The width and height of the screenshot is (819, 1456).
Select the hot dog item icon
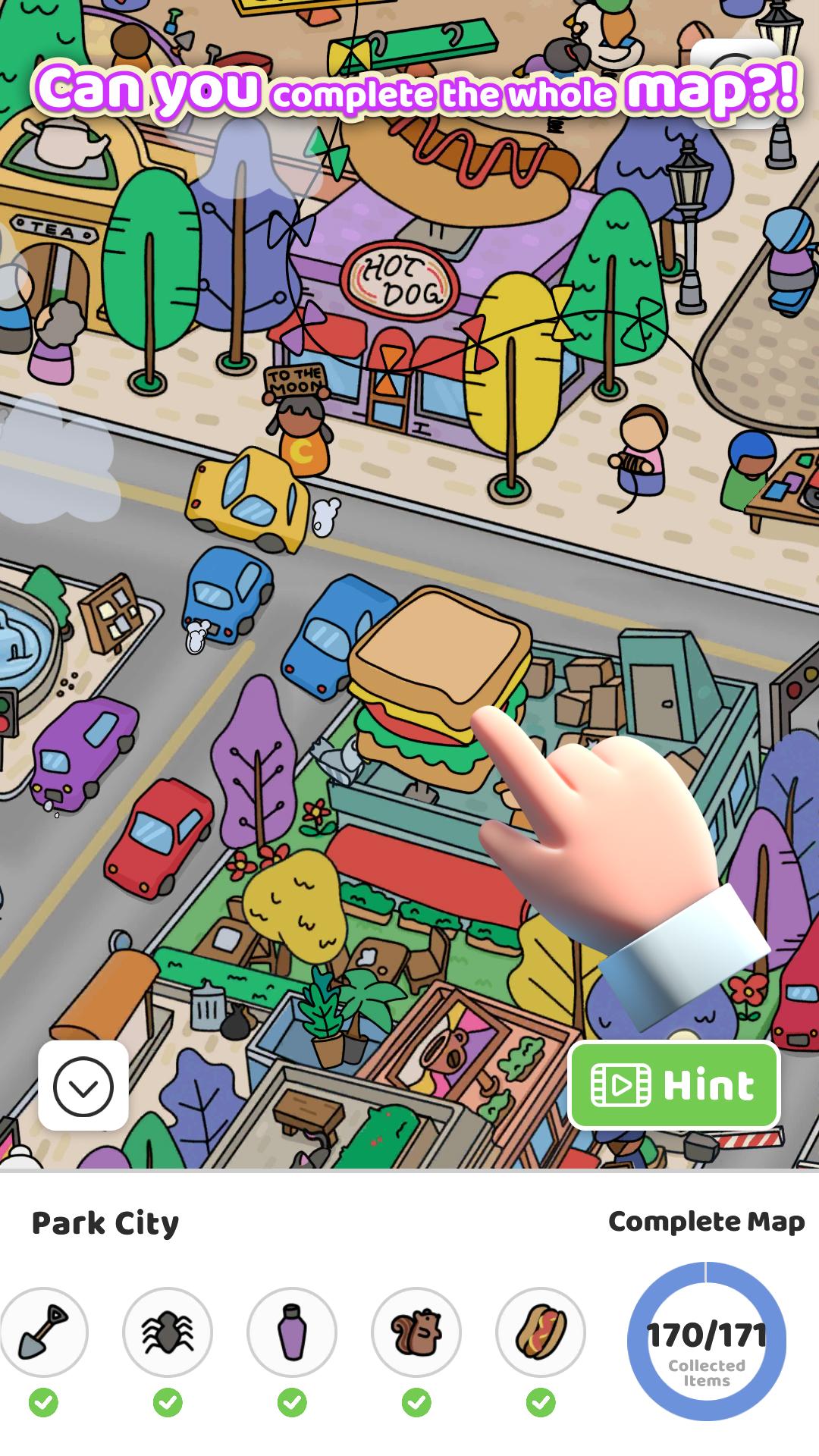click(541, 1332)
